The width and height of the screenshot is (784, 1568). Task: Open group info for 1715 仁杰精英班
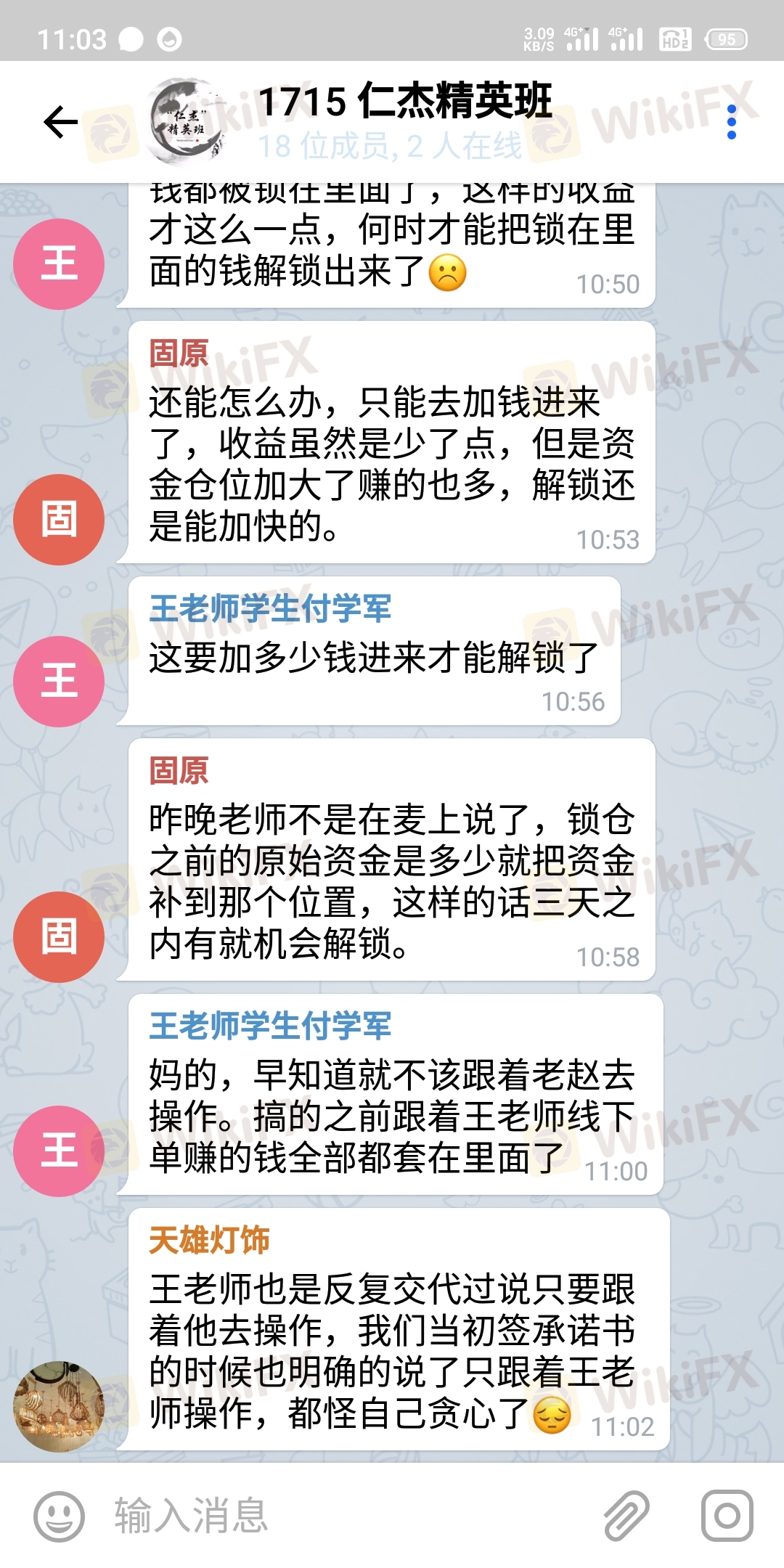tap(404, 121)
